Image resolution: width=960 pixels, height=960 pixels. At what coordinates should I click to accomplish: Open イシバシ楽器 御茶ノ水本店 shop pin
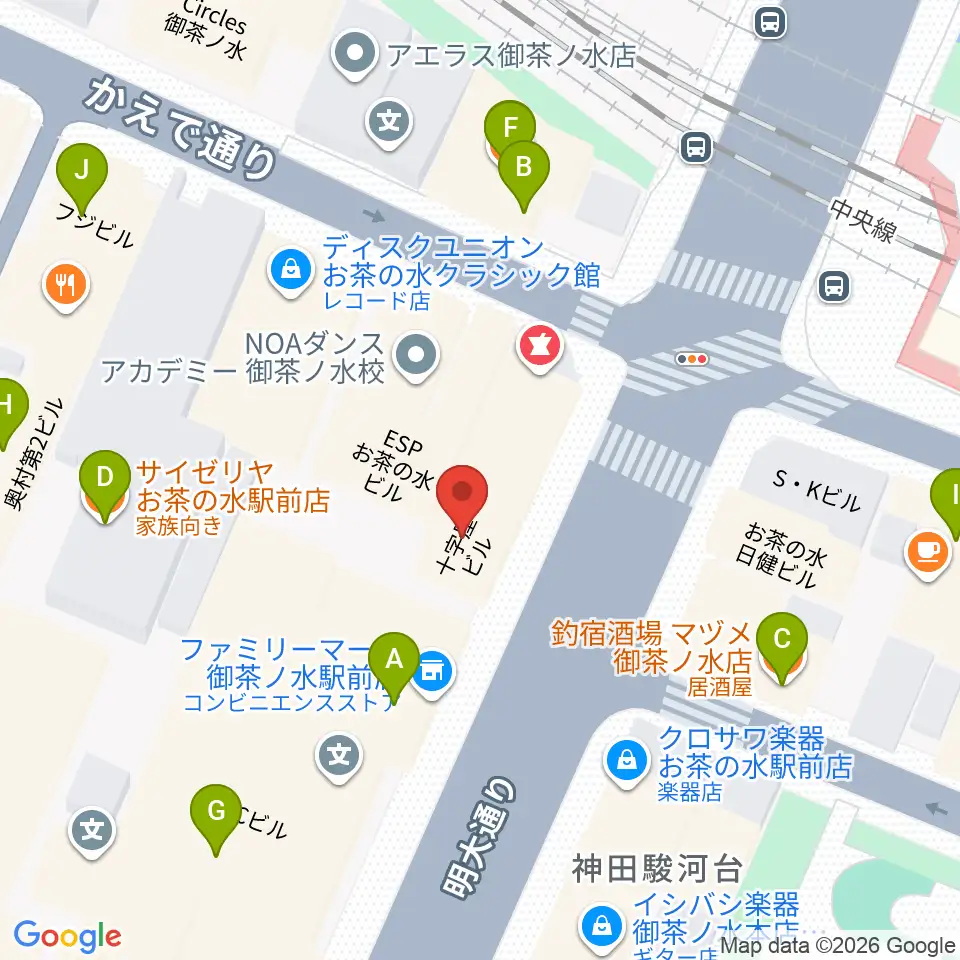[602, 926]
